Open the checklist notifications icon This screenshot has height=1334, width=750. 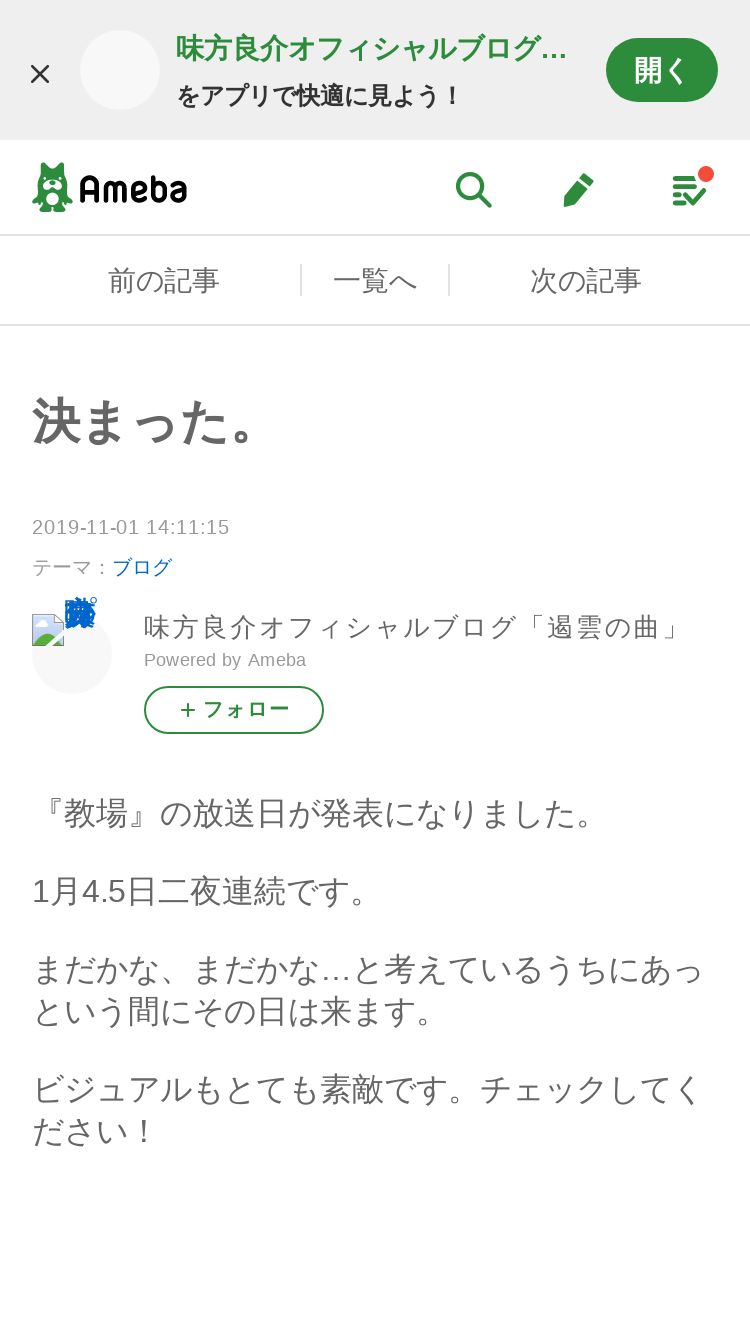pyautogui.click(x=690, y=187)
